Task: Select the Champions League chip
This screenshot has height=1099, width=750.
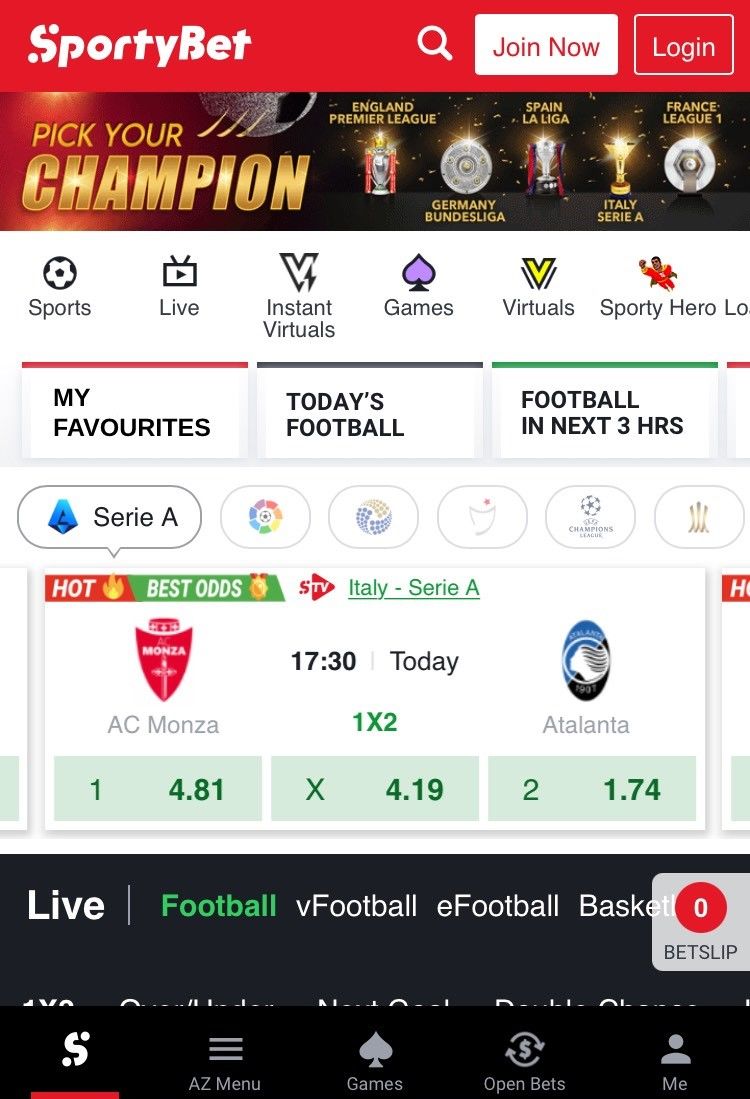Action: pyautogui.click(x=590, y=517)
